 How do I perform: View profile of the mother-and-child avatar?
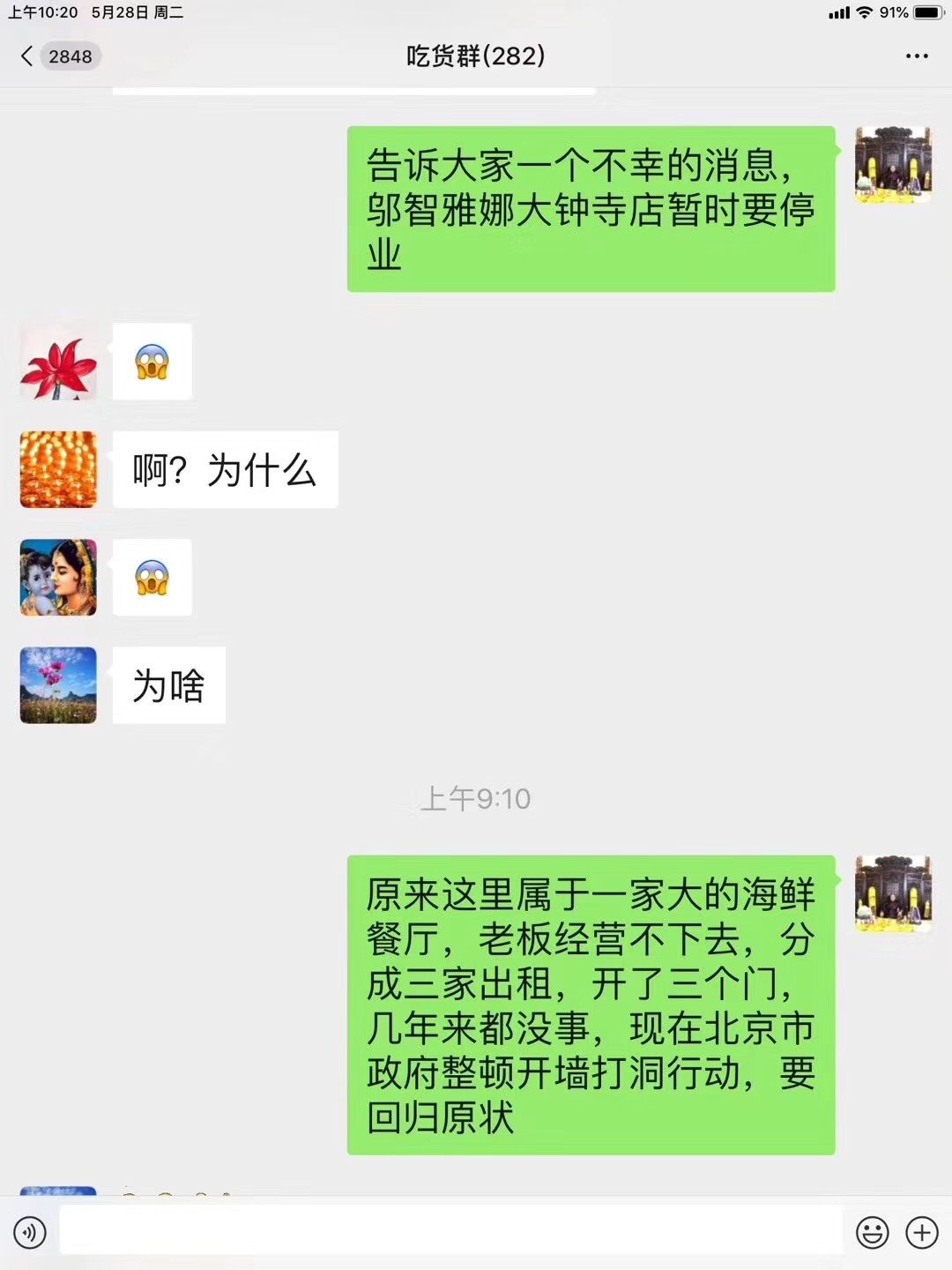pyautogui.click(x=58, y=577)
